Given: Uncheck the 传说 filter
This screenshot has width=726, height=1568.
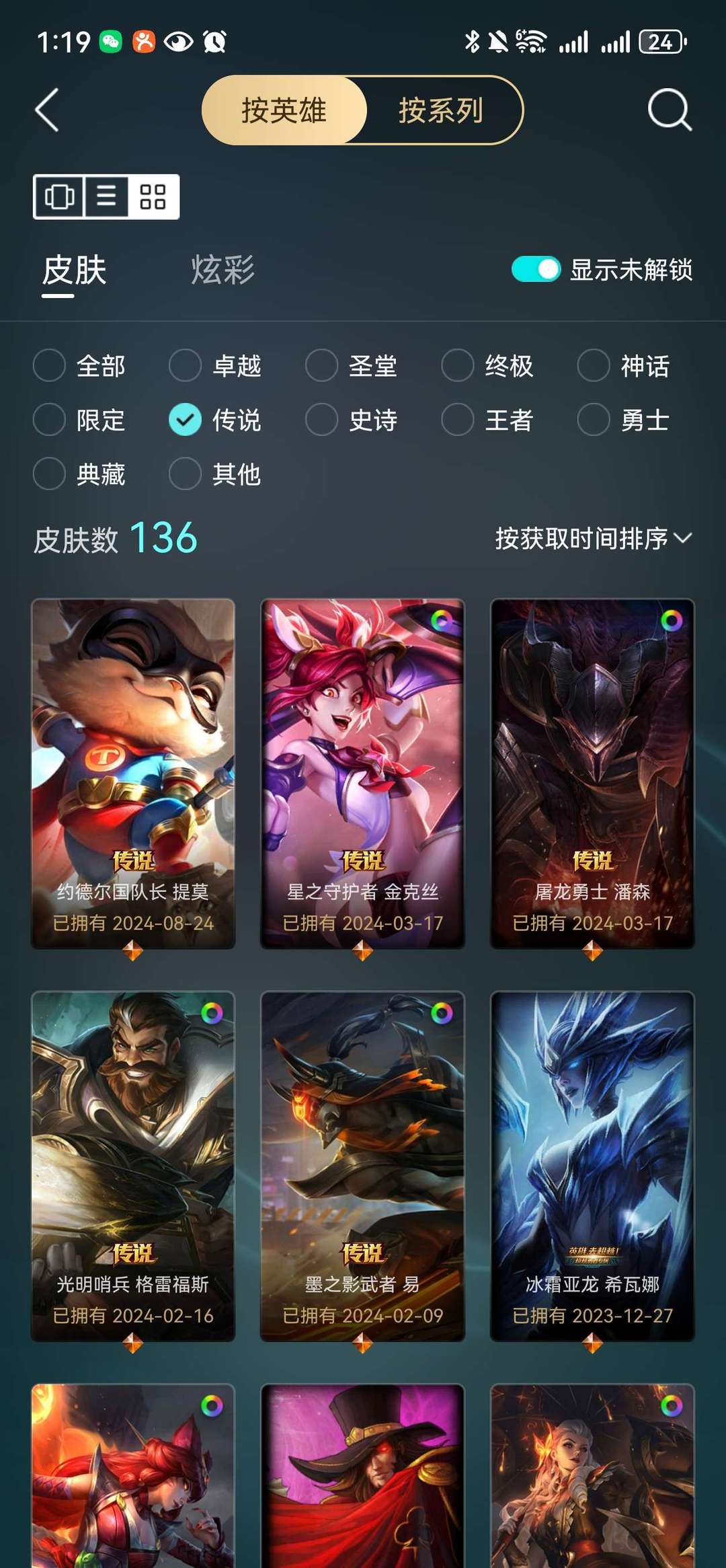Looking at the screenshot, I should point(186,420).
